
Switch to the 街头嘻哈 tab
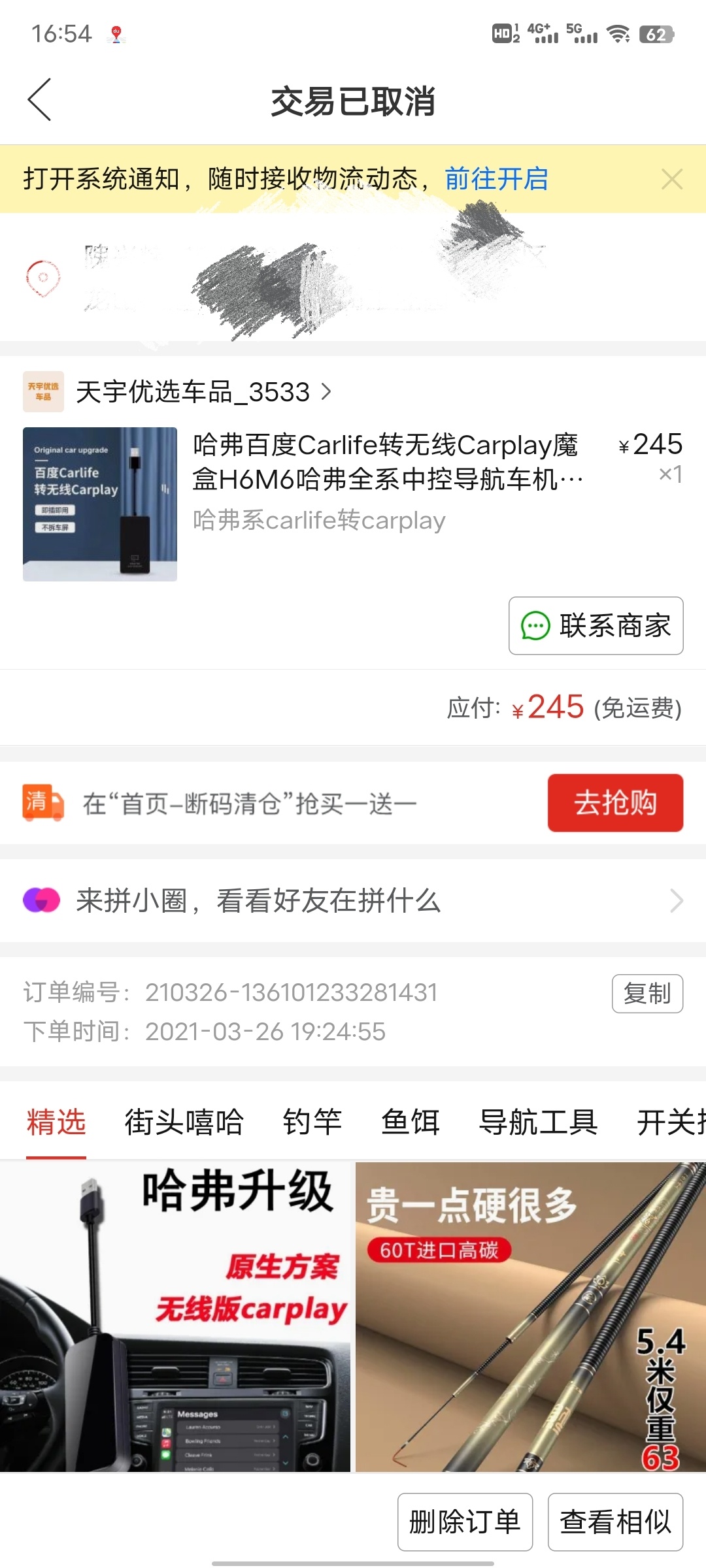184,1122
